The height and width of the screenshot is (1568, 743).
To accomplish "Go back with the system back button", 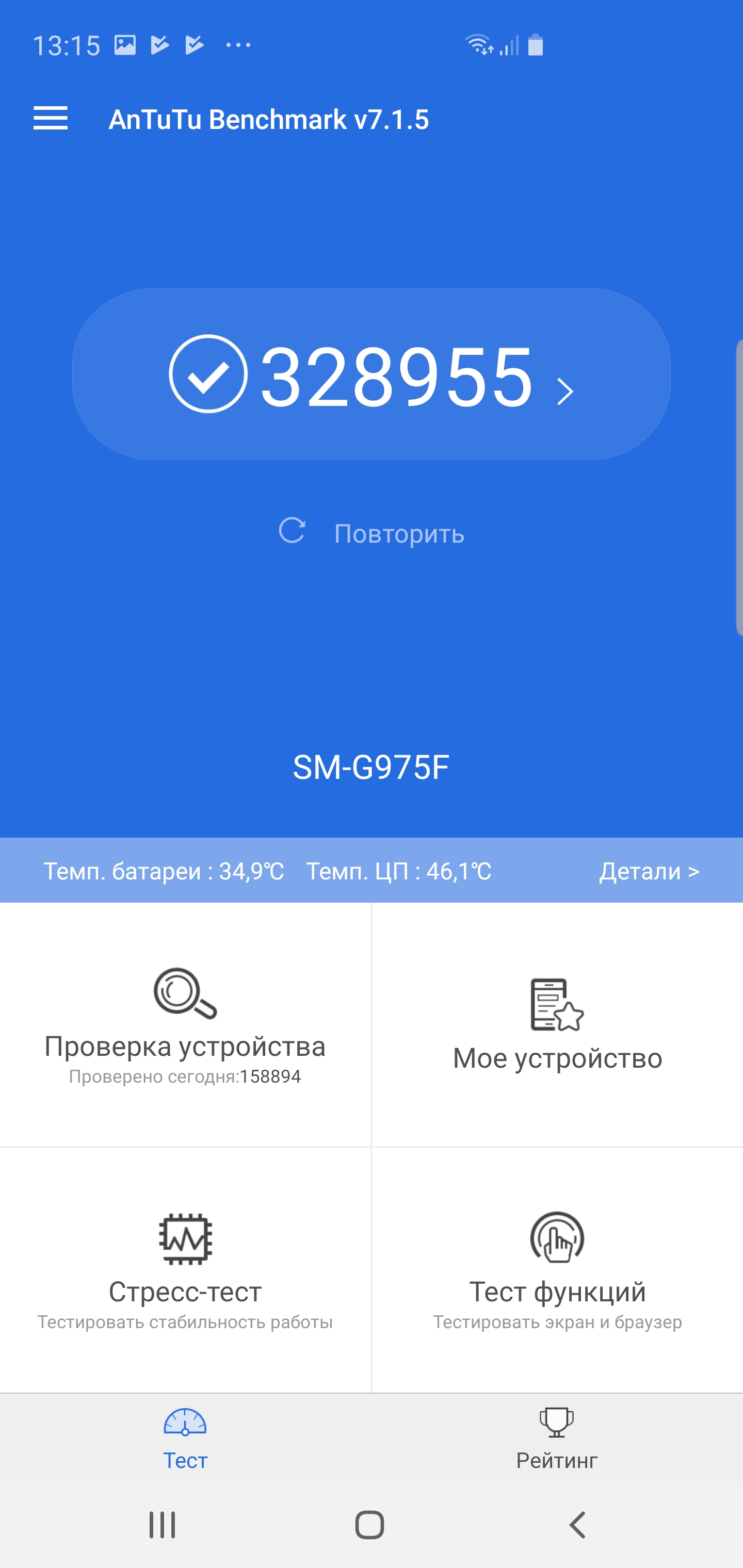I will tap(577, 1525).
